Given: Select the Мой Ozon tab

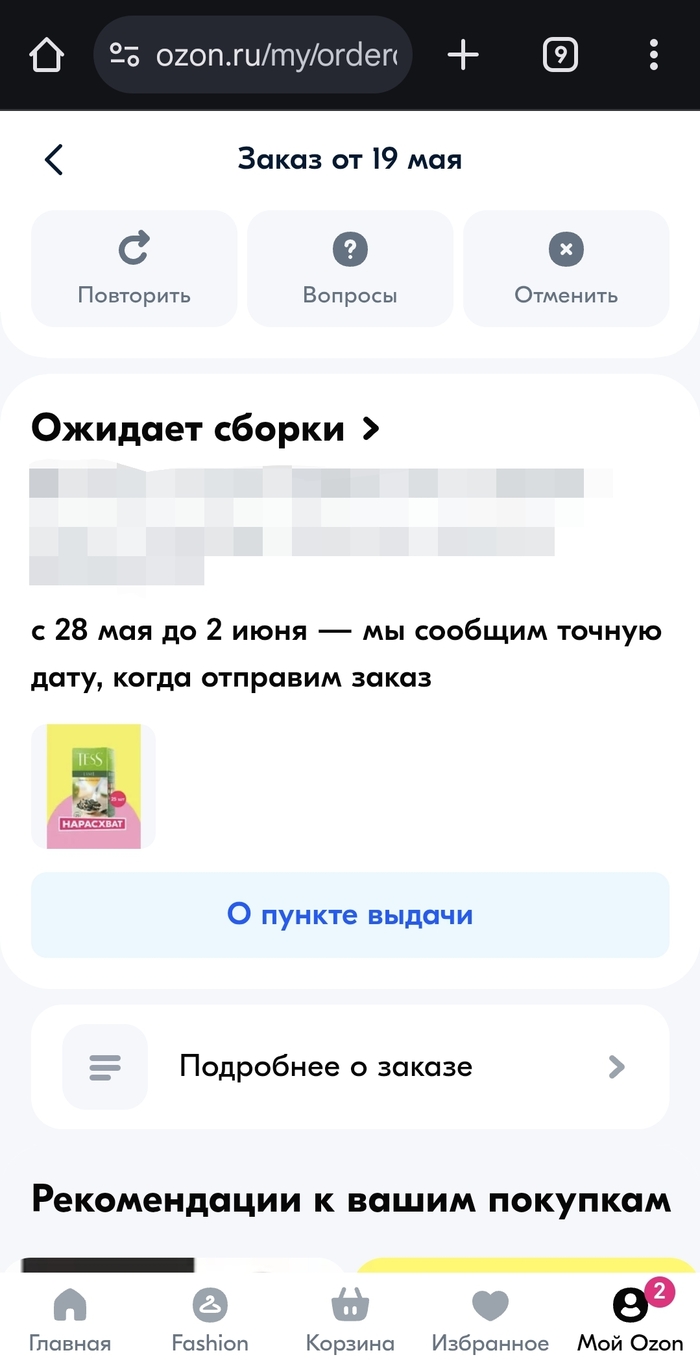Looking at the screenshot, I should 630,1320.
